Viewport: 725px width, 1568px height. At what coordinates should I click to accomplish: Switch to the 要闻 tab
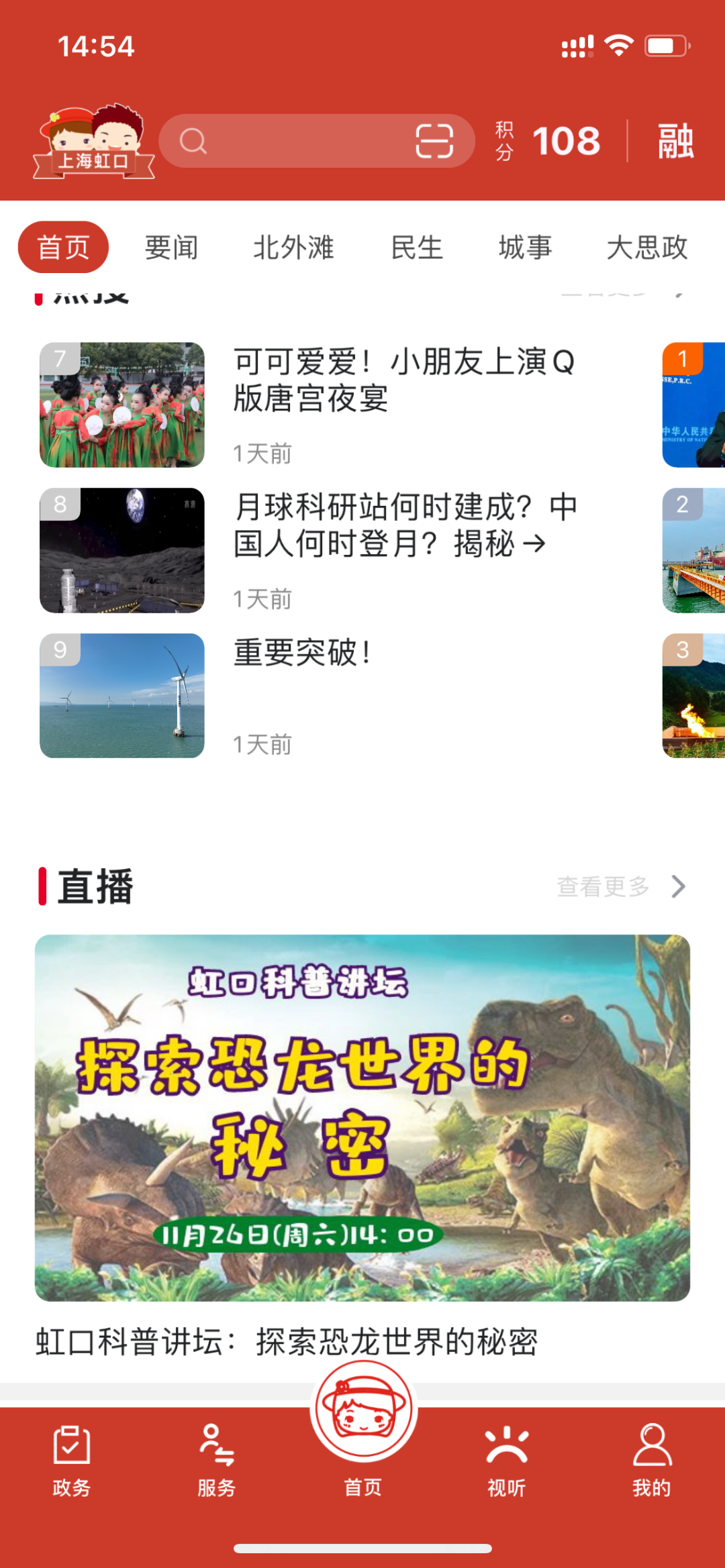pyautogui.click(x=171, y=248)
